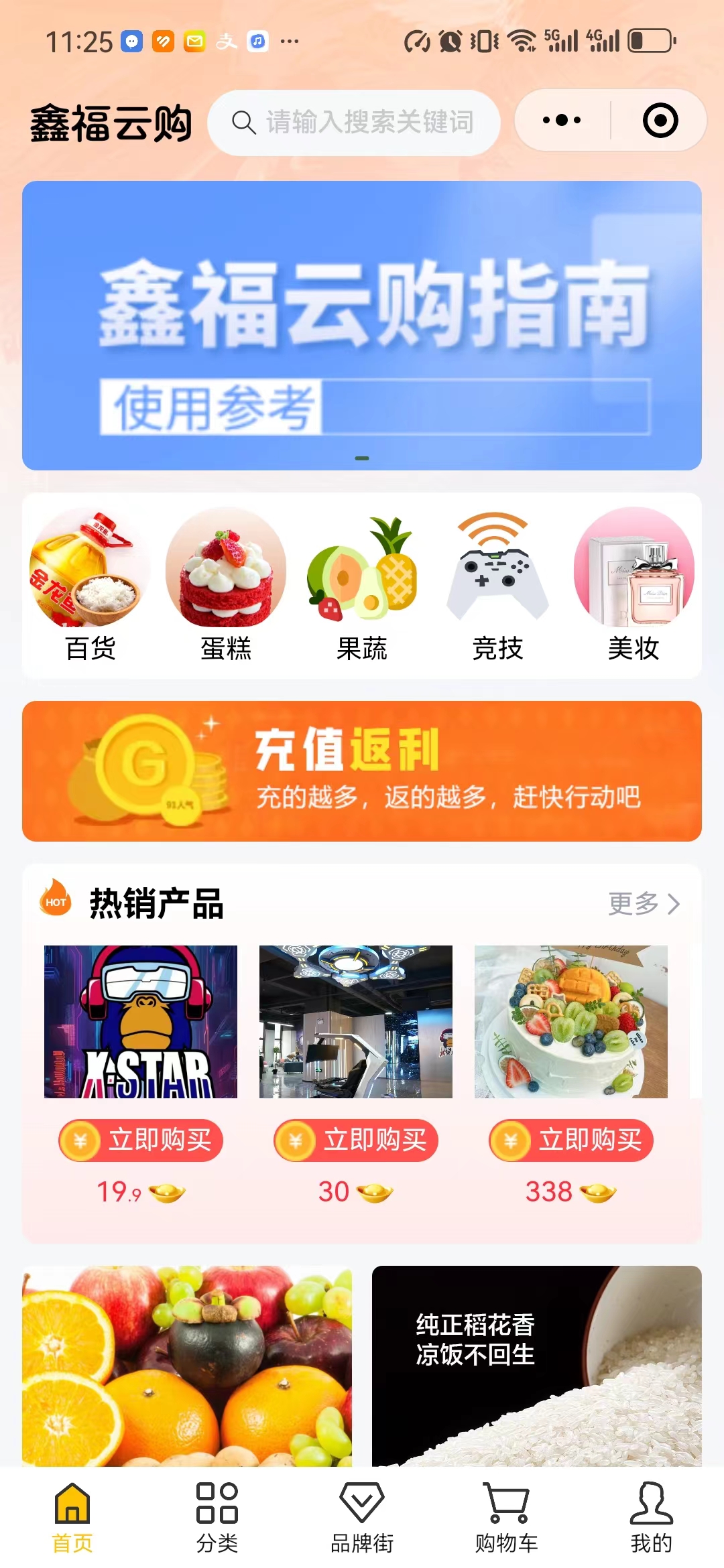
Task: Tap 立即购买 for the 30 product
Action: point(356,1140)
